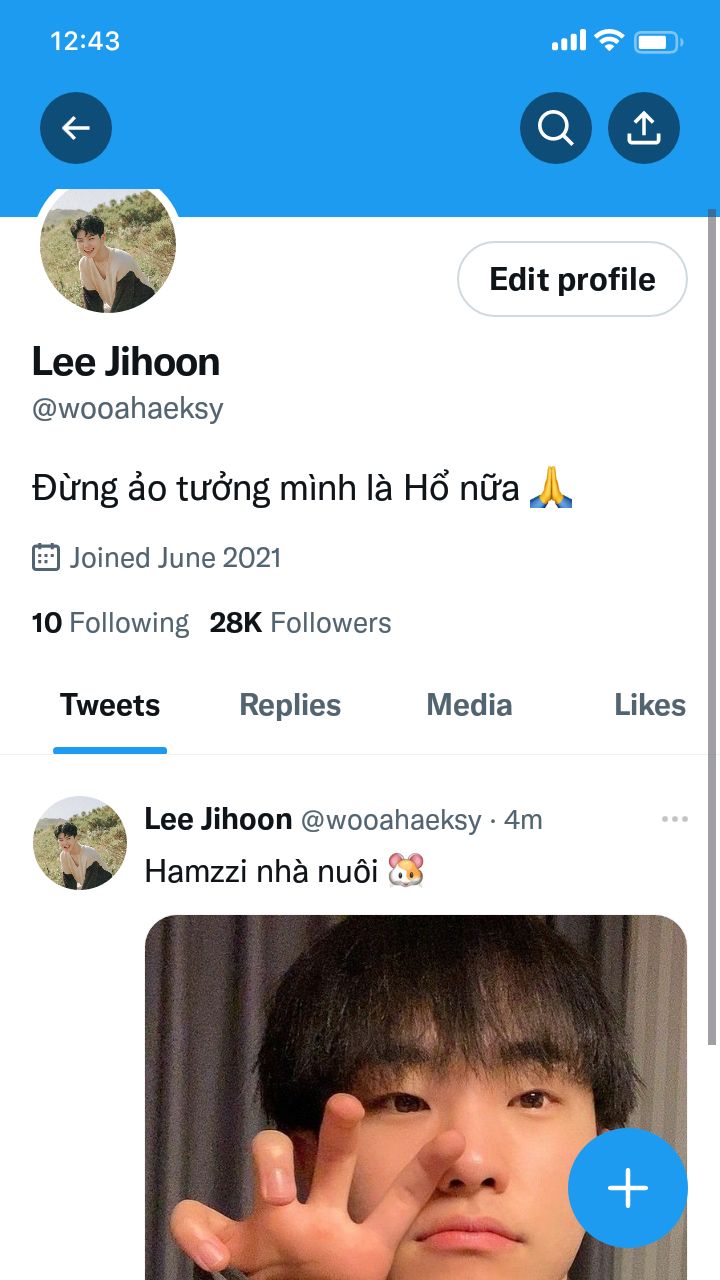Viewport: 720px width, 1280px height.
Task: Open the three-dot menu on the Hamzzi tweet
Action: click(675, 820)
